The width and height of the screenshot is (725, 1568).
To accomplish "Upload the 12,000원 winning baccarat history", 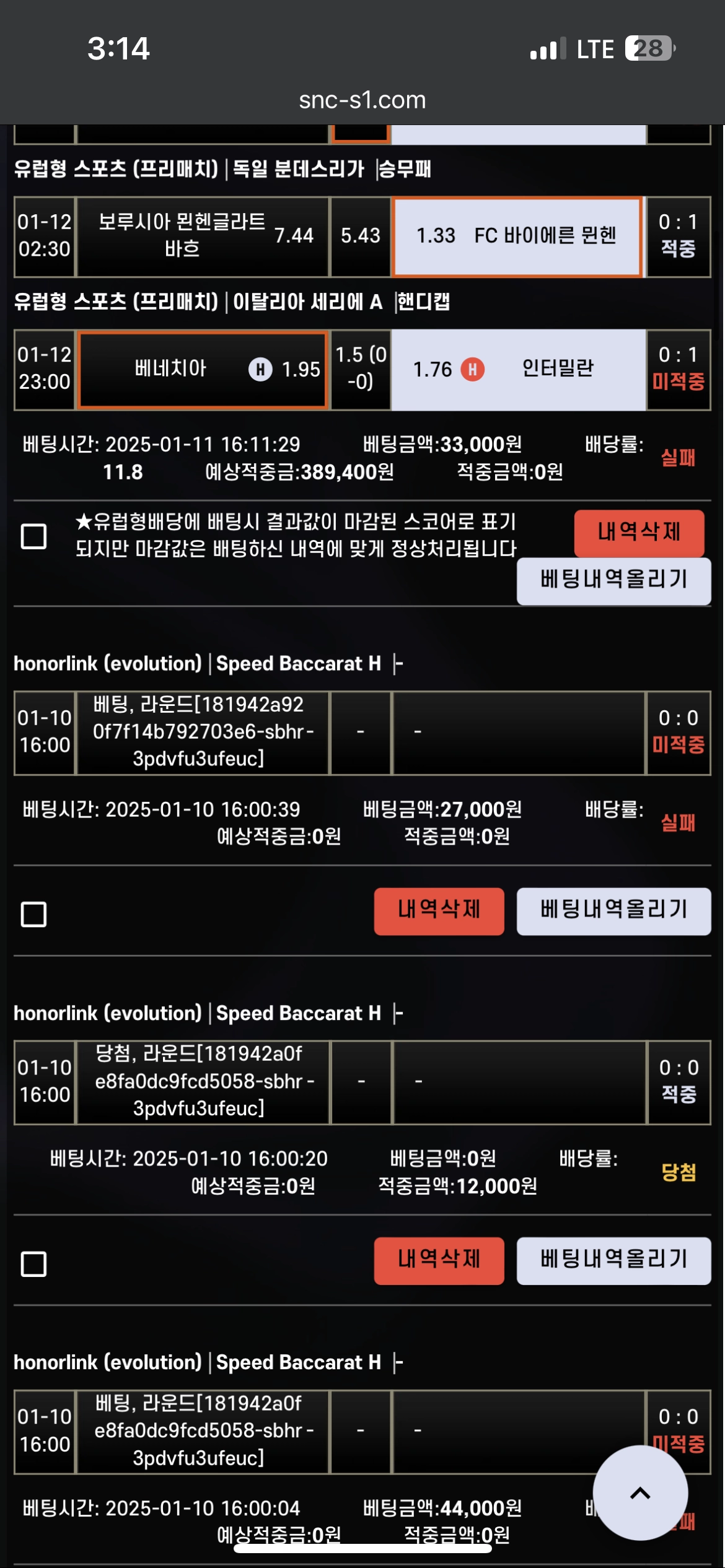I will [x=613, y=1260].
